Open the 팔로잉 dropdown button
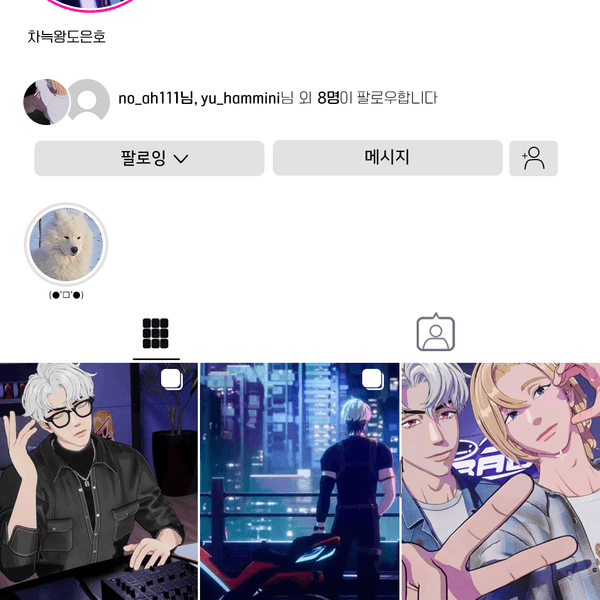 click(x=149, y=158)
